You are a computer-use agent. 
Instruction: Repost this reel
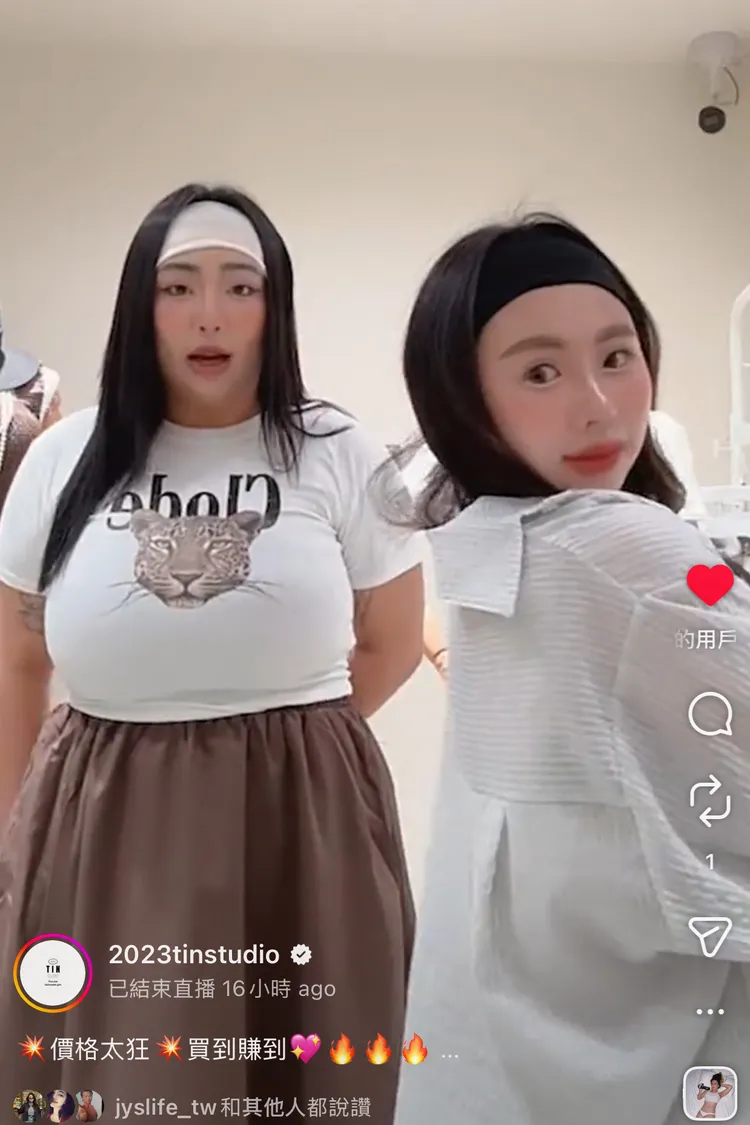710,802
